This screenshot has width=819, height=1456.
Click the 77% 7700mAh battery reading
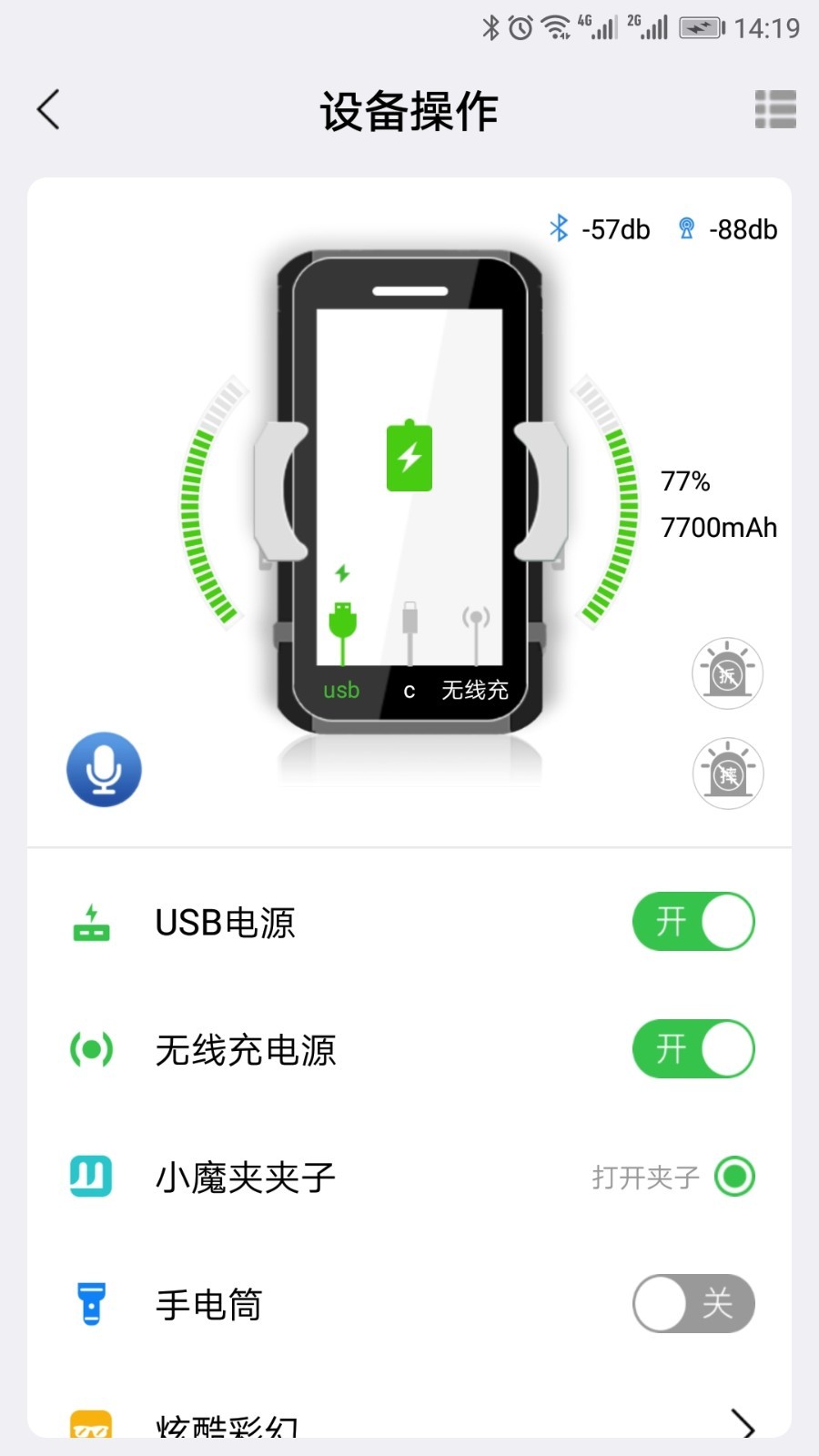718,505
